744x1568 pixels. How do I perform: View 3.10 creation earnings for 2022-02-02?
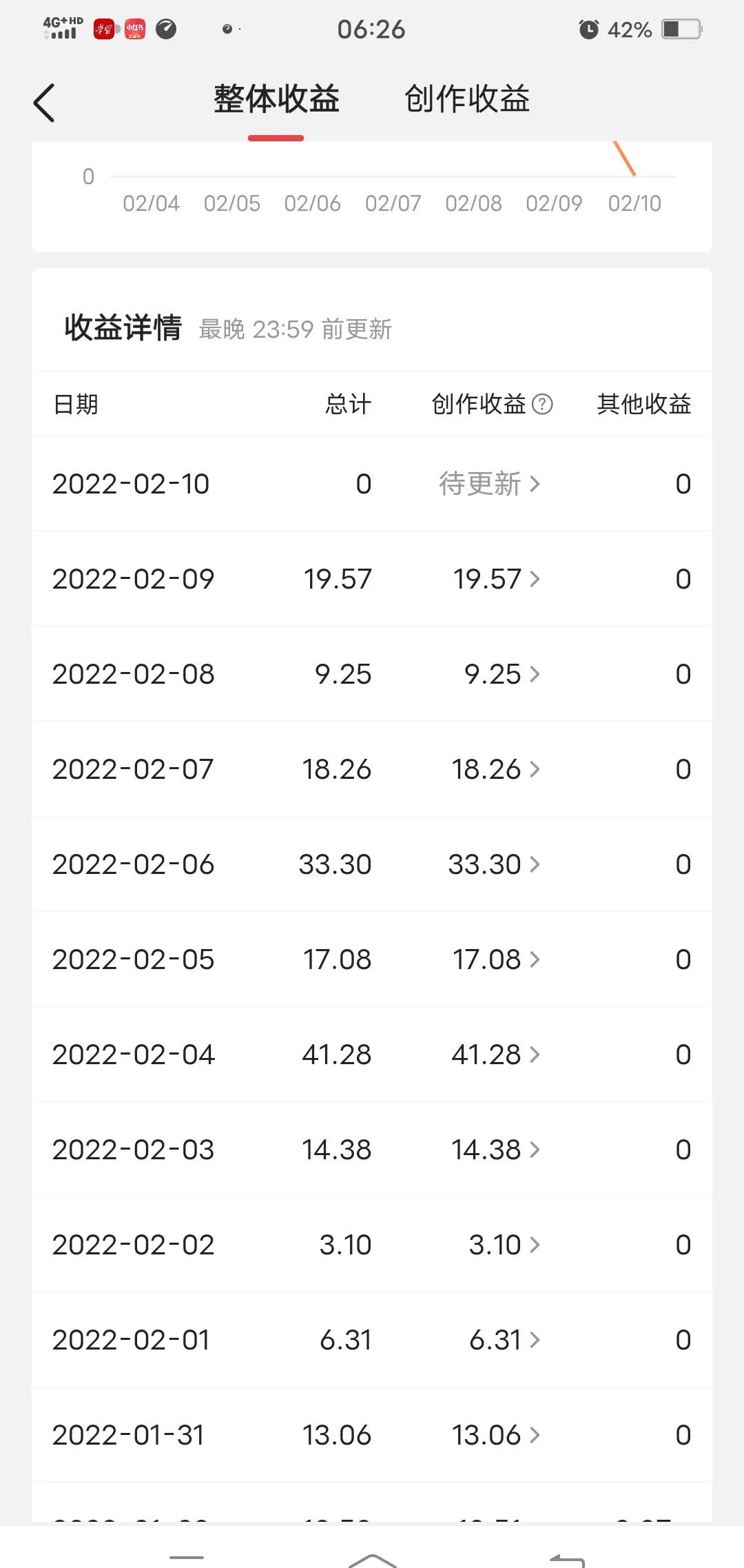click(504, 1245)
